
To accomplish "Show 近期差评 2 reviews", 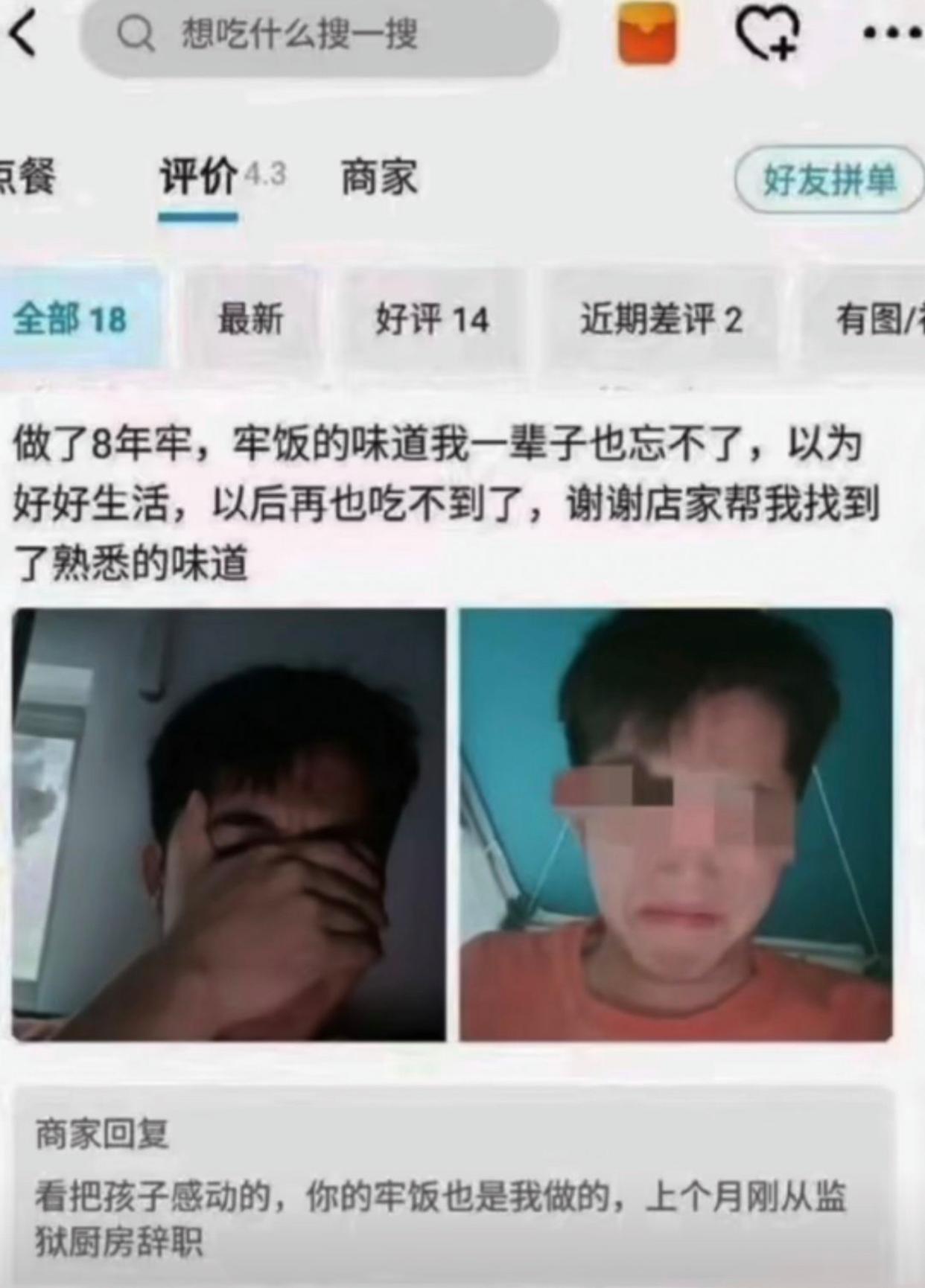I will coord(661,319).
